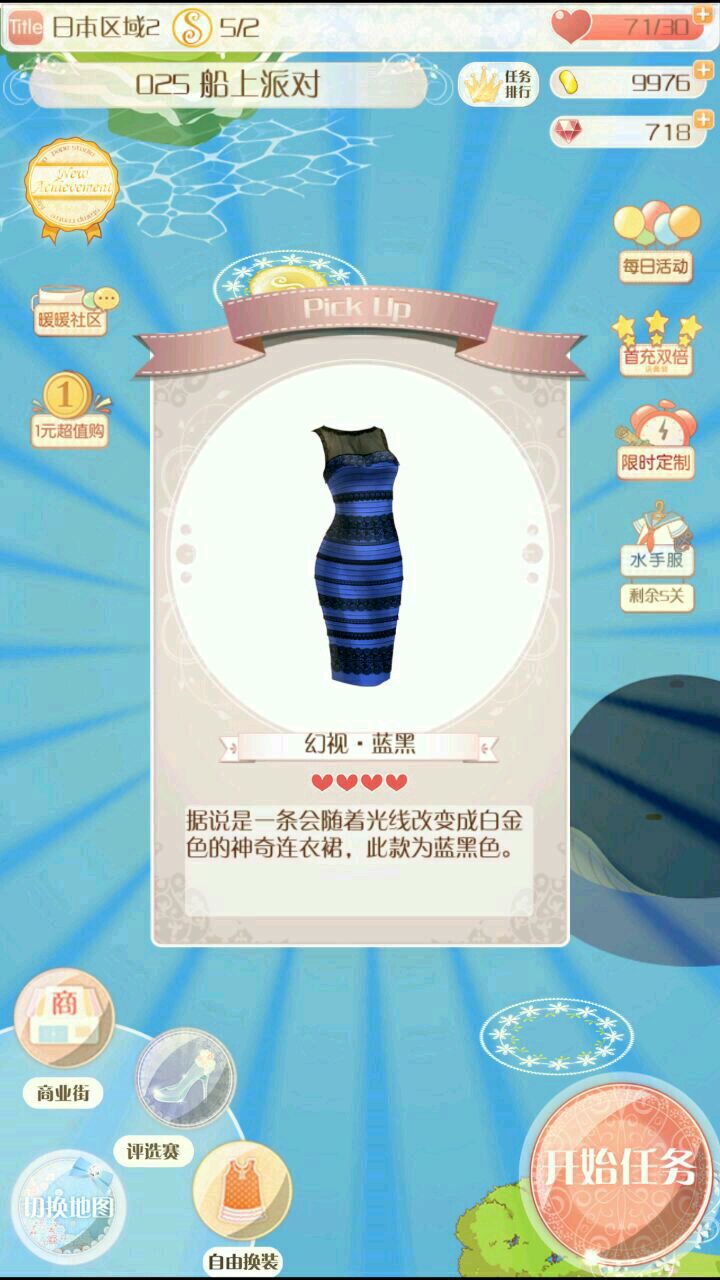Start the mission with 开始任务

(x=616, y=1167)
